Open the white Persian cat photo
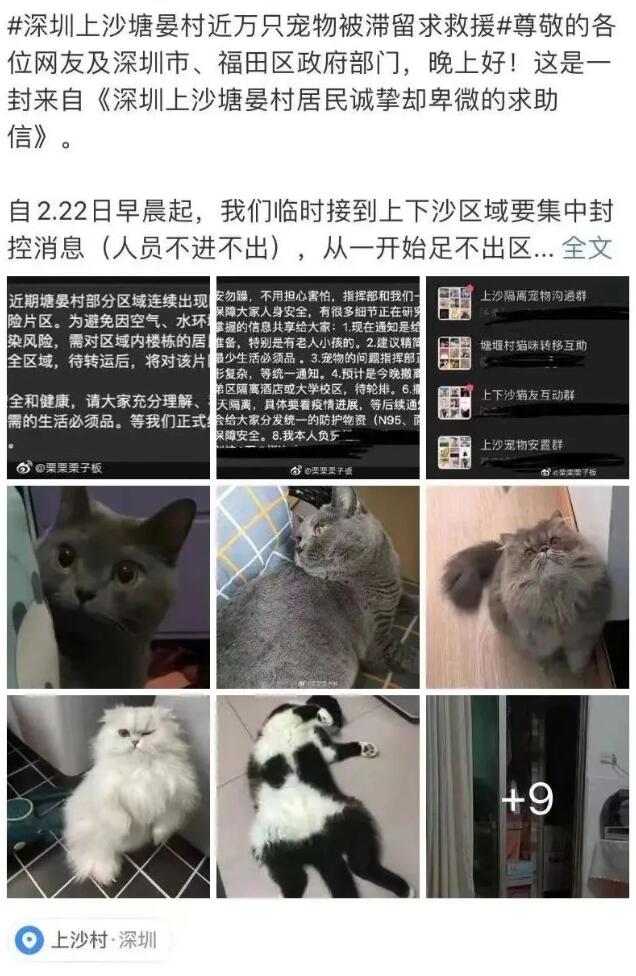Screen dimensions: 636x976 click(x=108, y=797)
